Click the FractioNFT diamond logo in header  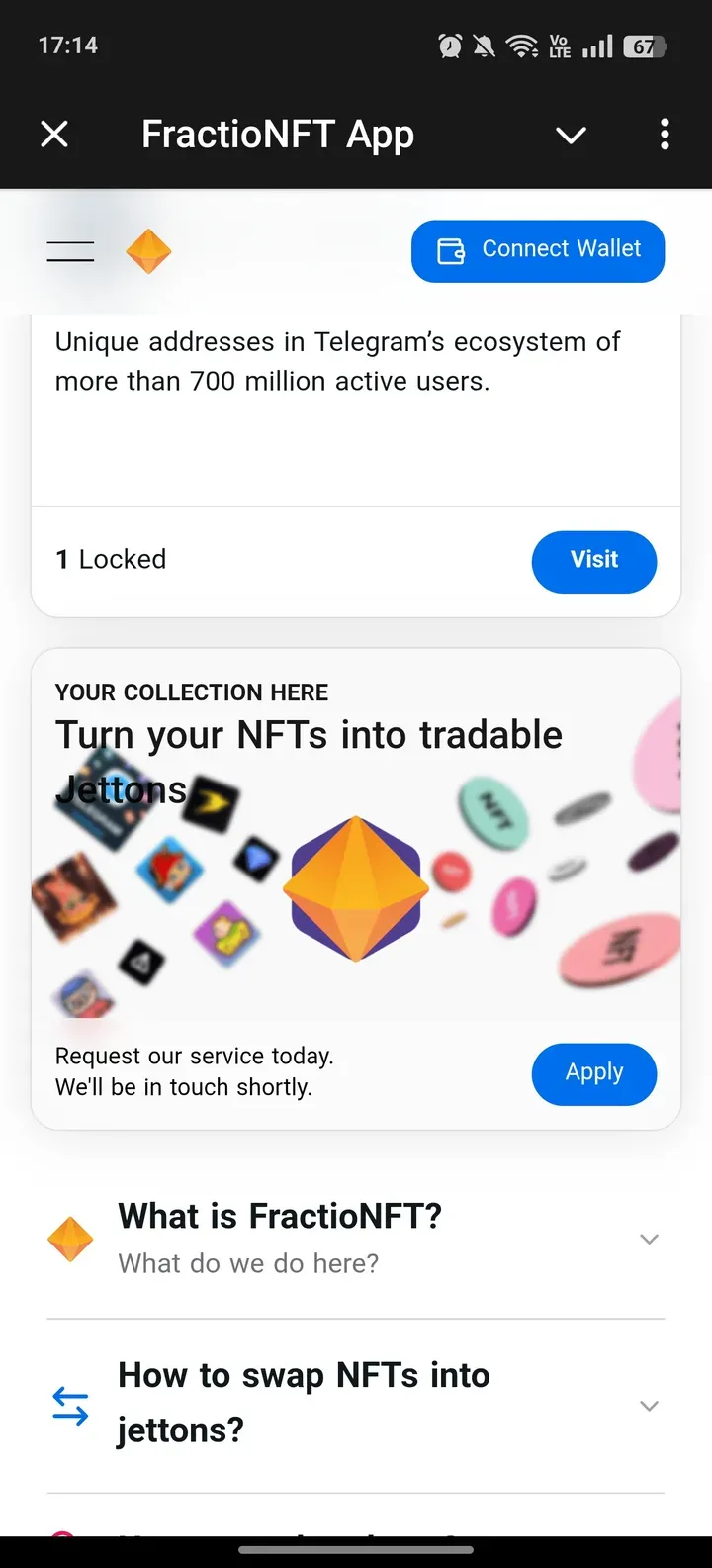coord(148,251)
